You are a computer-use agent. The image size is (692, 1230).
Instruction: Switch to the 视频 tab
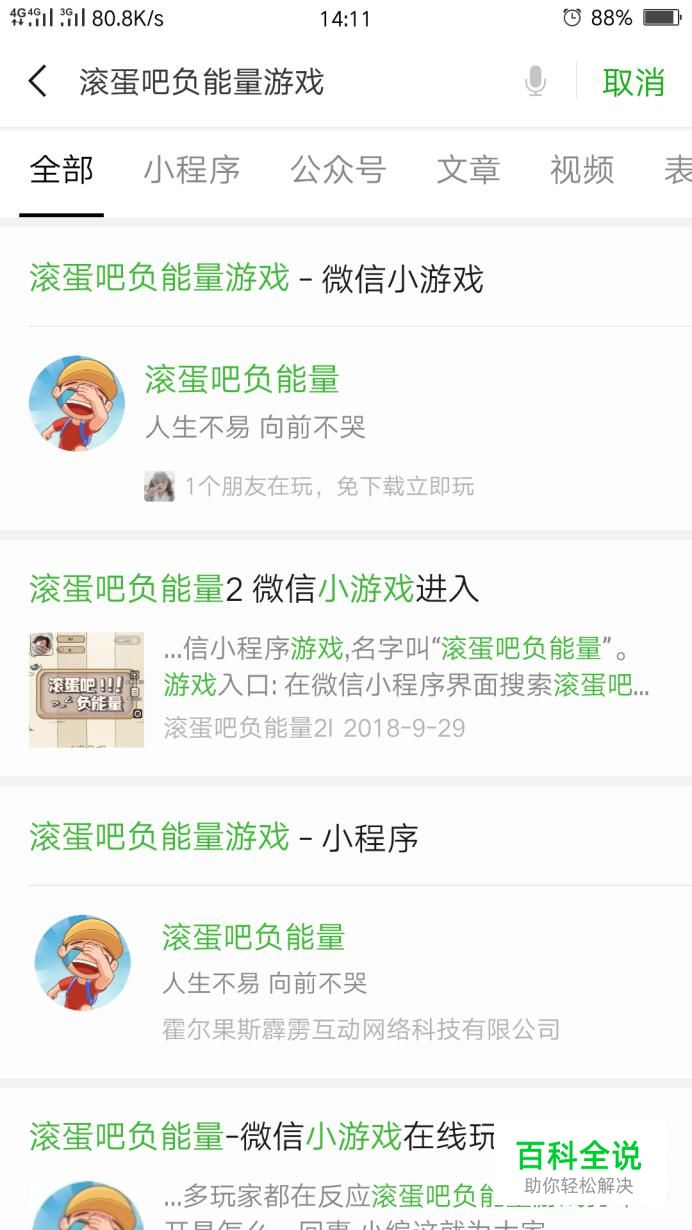point(581,170)
